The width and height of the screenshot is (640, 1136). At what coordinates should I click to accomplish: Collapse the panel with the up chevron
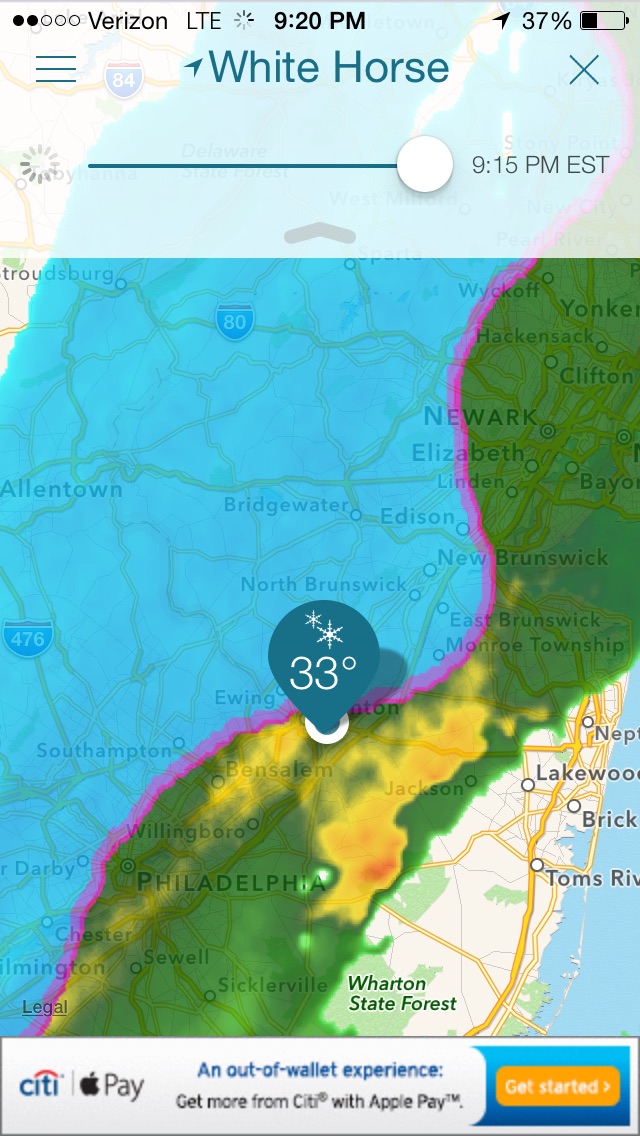click(x=320, y=234)
